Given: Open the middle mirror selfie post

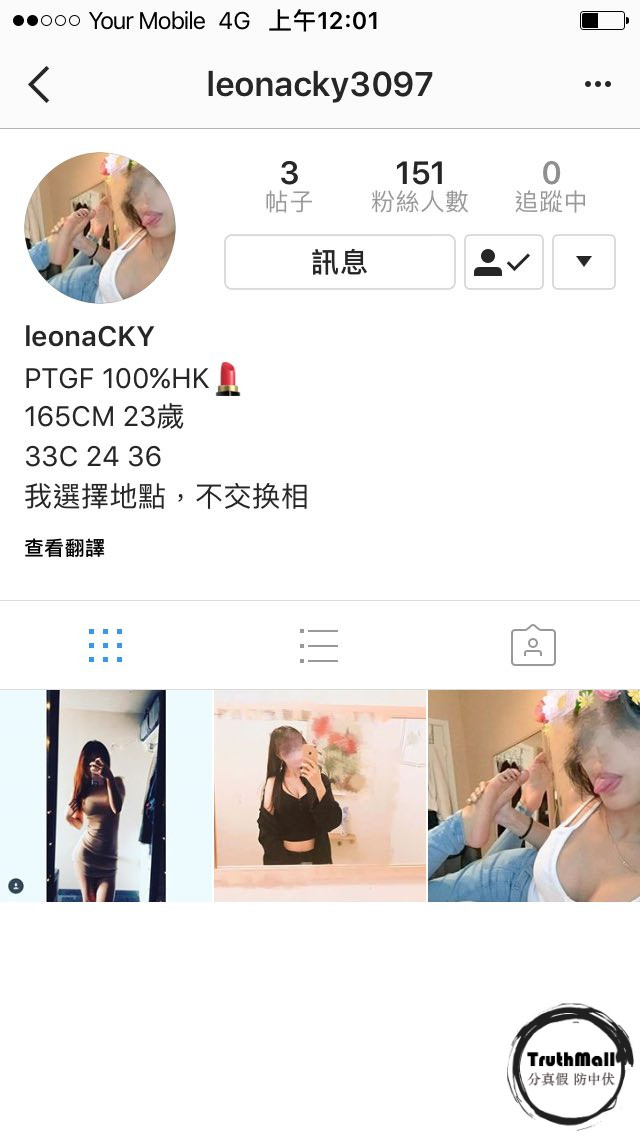Looking at the screenshot, I should click(320, 796).
